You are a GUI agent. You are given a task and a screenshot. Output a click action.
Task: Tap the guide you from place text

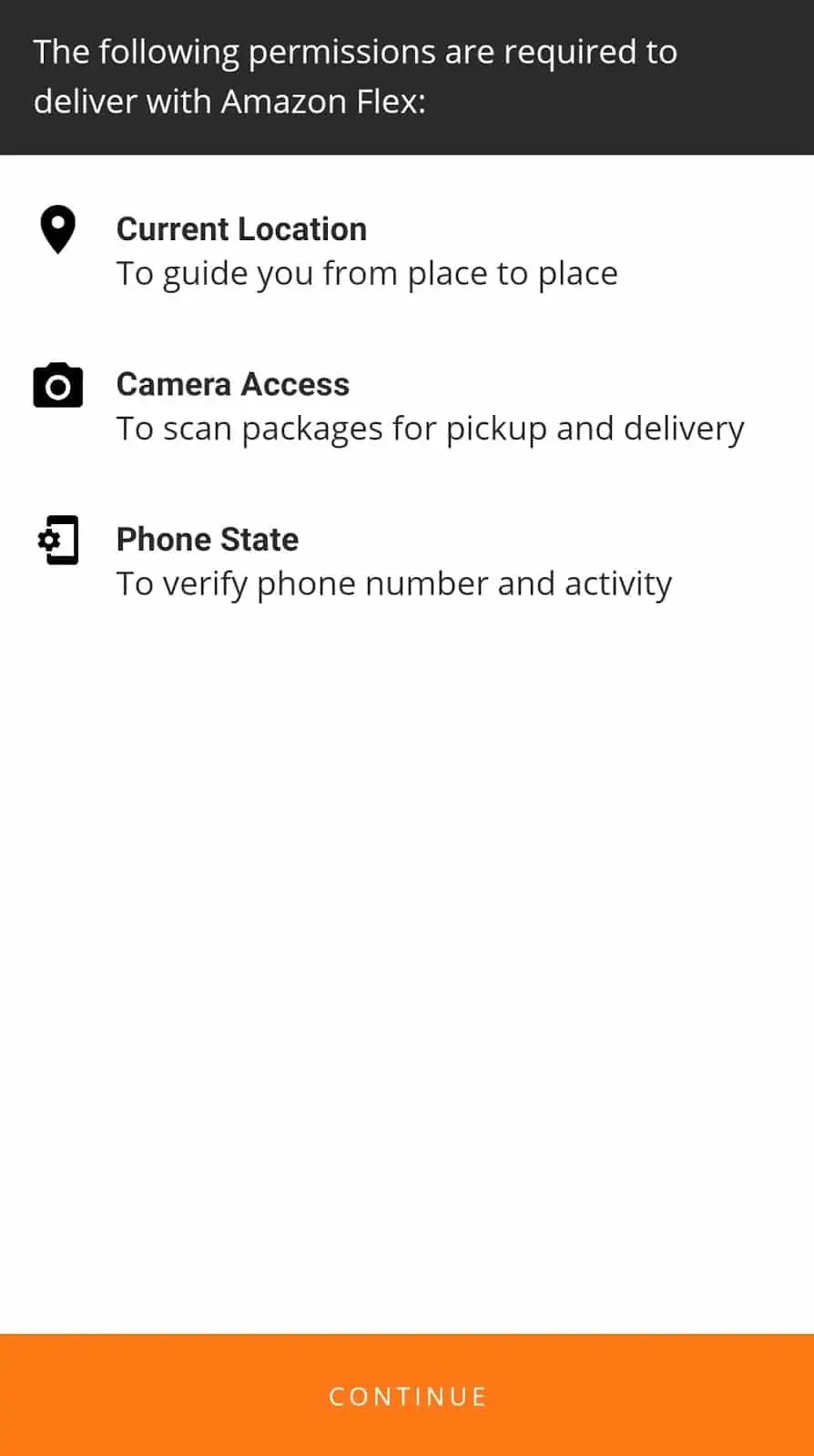(x=367, y=272)
